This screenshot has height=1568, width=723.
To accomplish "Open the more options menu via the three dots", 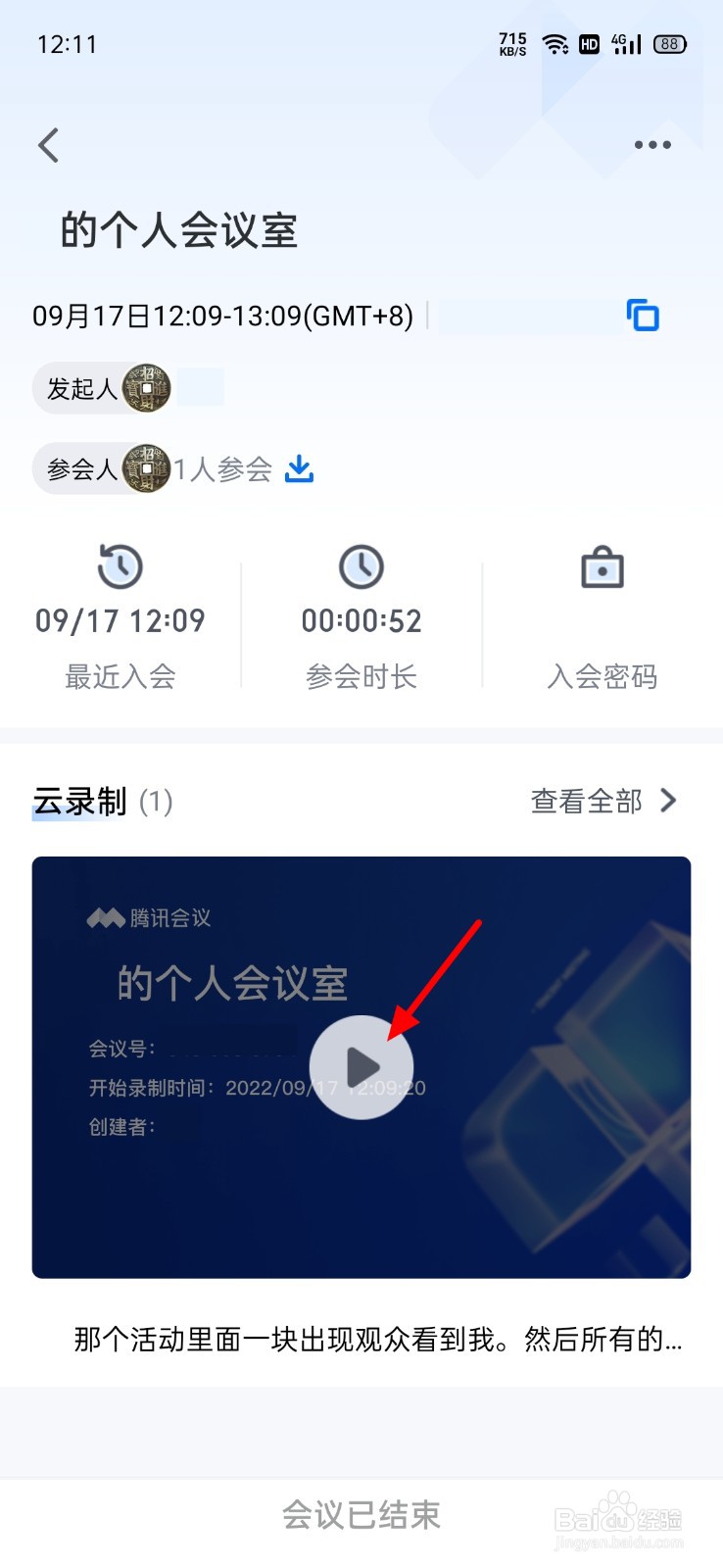I will 651,144.
